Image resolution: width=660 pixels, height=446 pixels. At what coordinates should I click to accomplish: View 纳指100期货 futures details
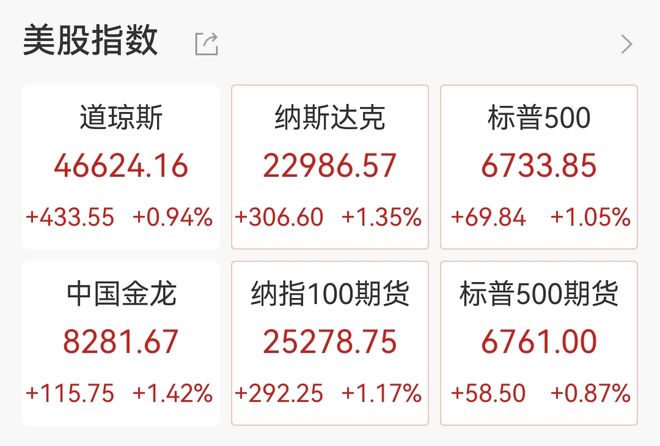pyautogui.click(x=330, y=342)
